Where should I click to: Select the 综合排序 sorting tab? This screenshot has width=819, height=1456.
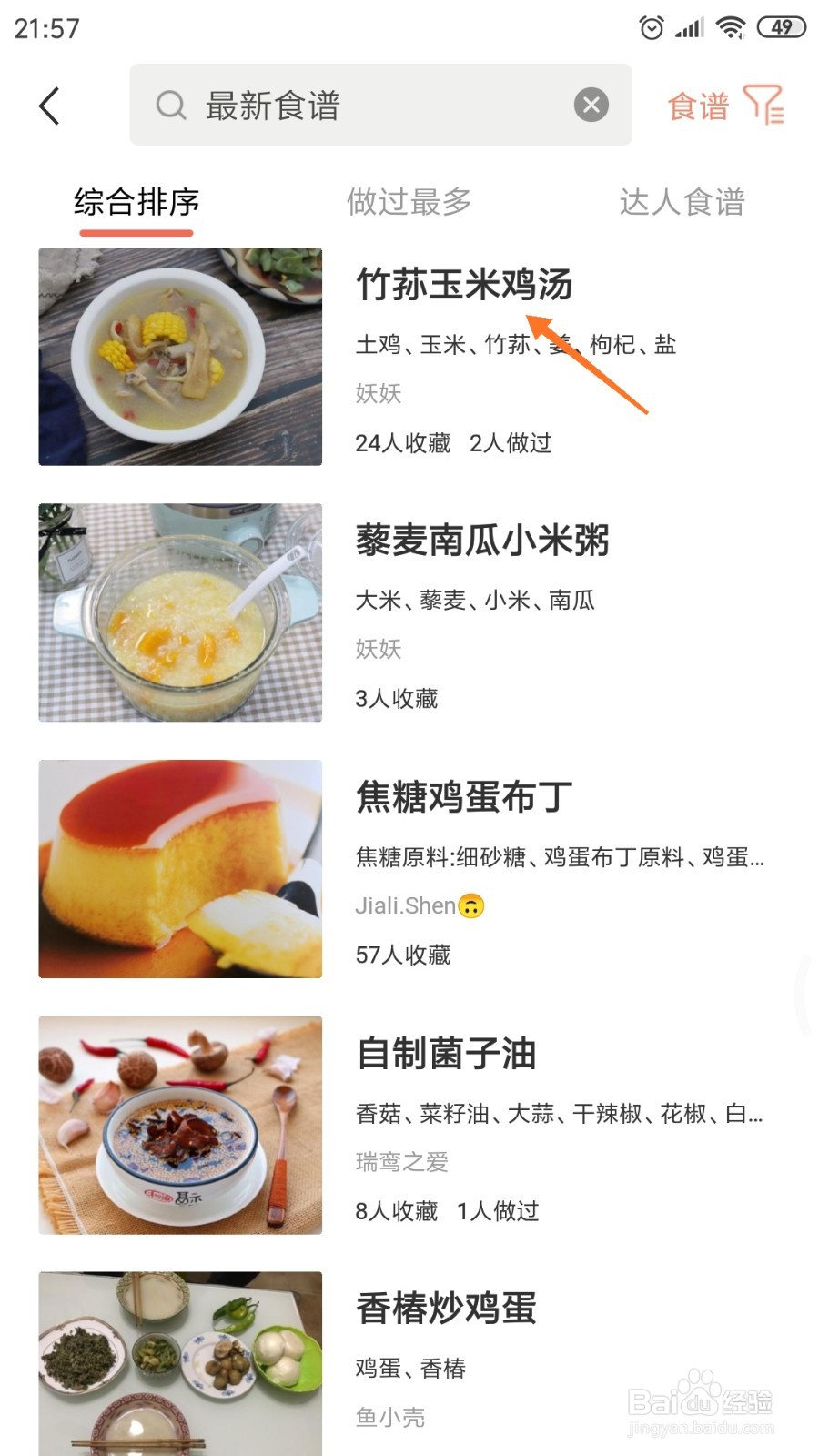click(x=136, y=202)
